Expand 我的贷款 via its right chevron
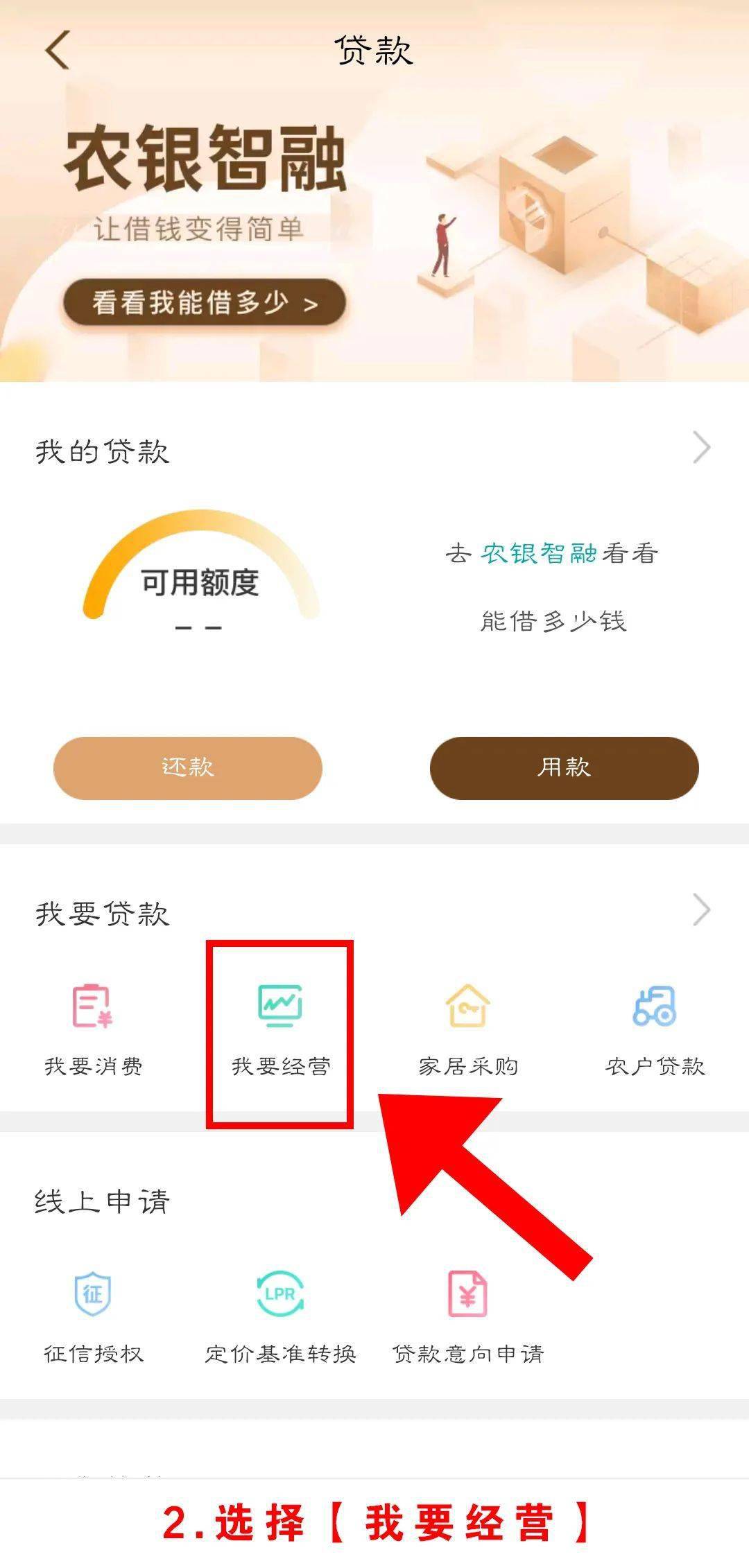Image resolution: width=749 pixels, height=1568 pixels. pos(703,447)
